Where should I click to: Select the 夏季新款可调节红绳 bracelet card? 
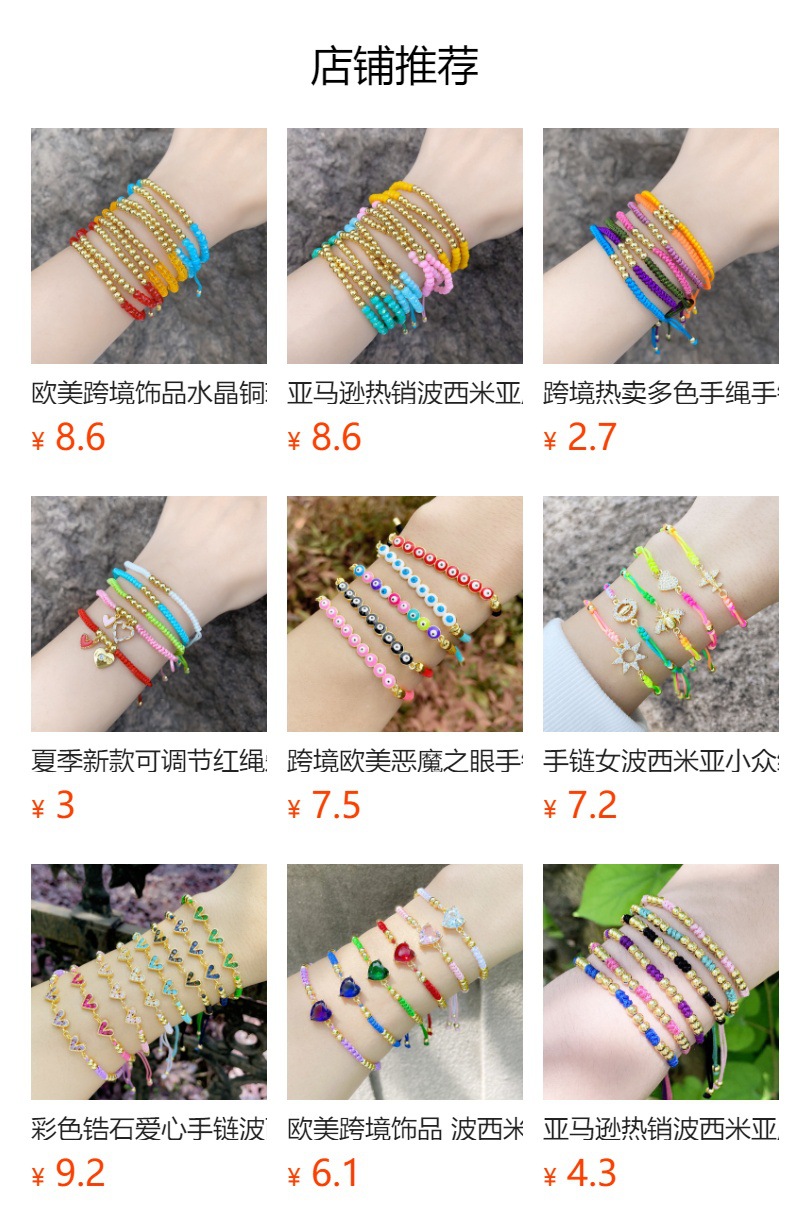point(148,614)
